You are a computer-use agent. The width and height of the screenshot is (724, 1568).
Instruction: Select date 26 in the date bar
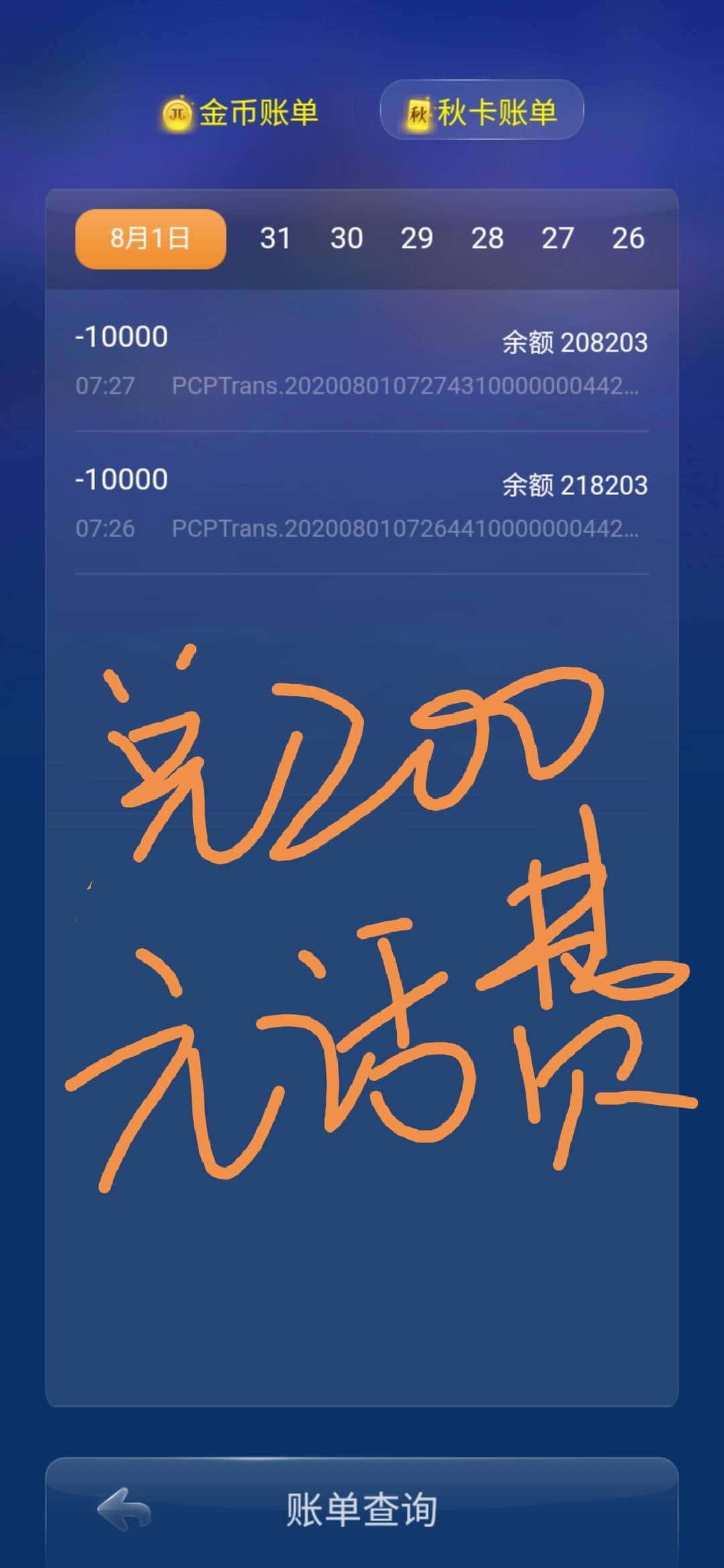pos(629,238)
